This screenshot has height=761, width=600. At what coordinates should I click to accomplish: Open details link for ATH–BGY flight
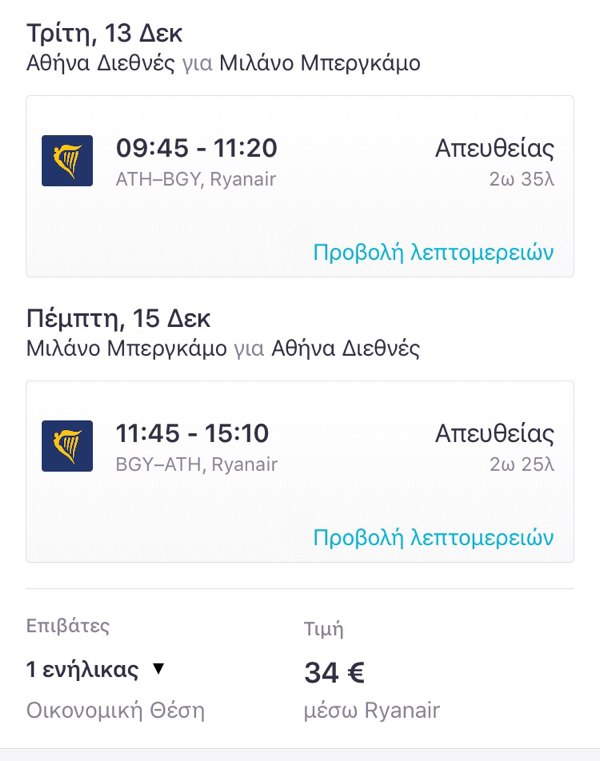(x=433, y=252)
